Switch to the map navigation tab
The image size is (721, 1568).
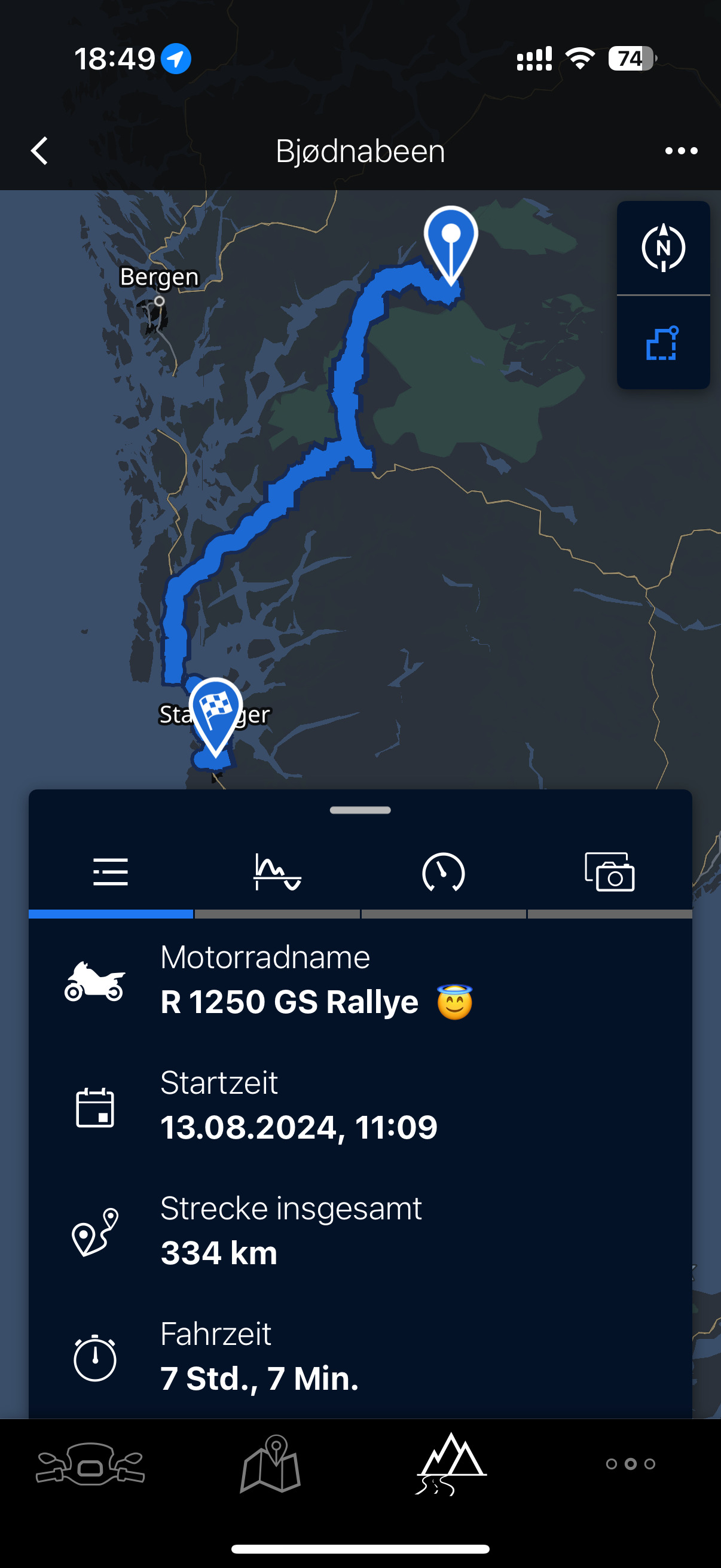pyautogui.click(x=270, y=1465)
